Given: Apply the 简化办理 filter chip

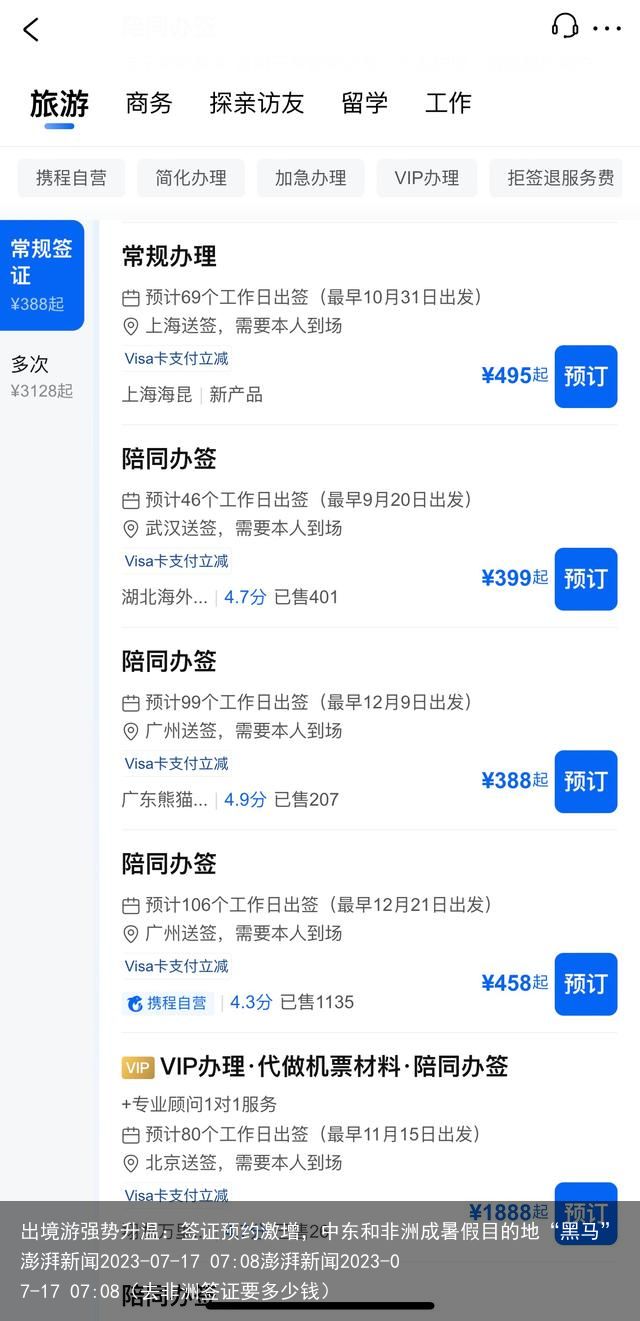Looking at the screenshot, I should click(191, 178).
